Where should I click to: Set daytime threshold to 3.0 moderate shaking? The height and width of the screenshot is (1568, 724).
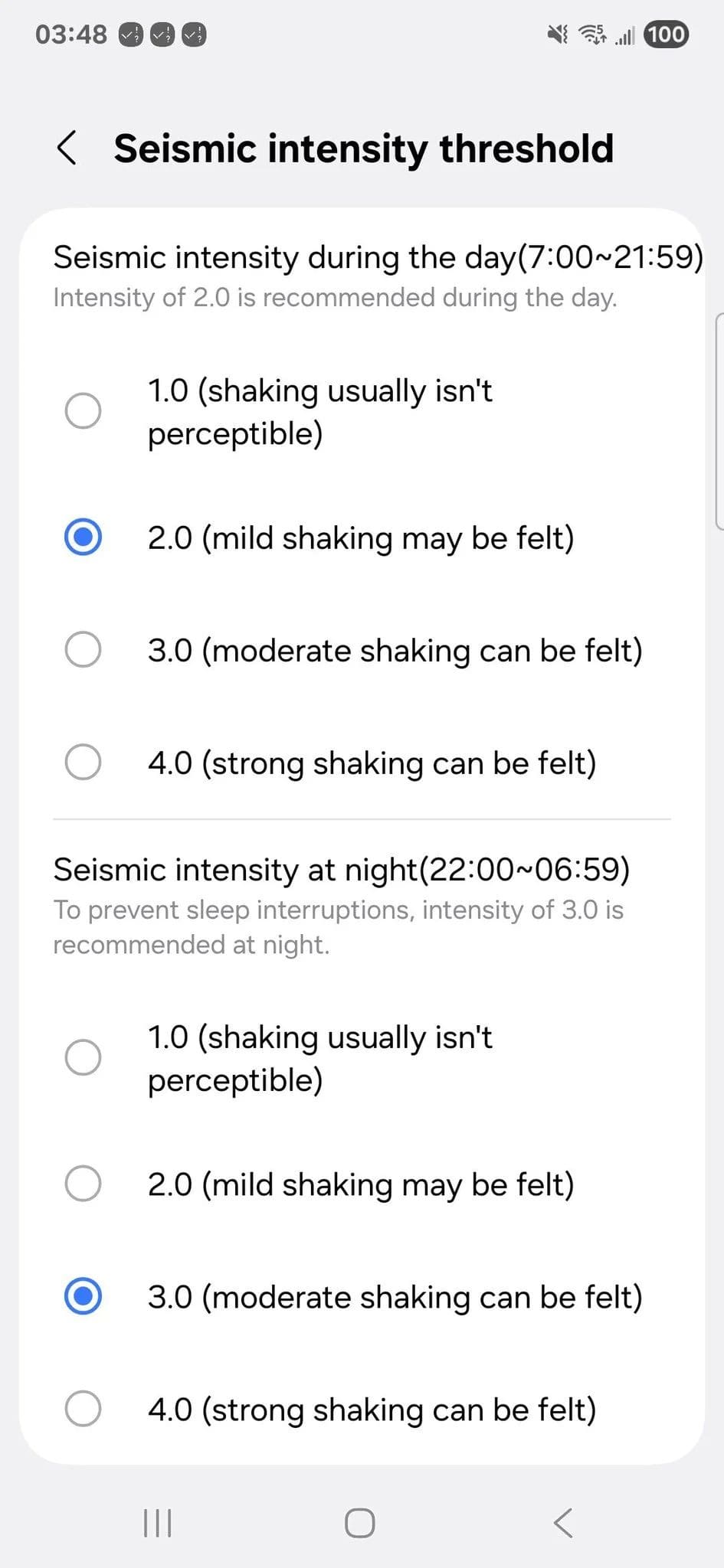[83, 650]
